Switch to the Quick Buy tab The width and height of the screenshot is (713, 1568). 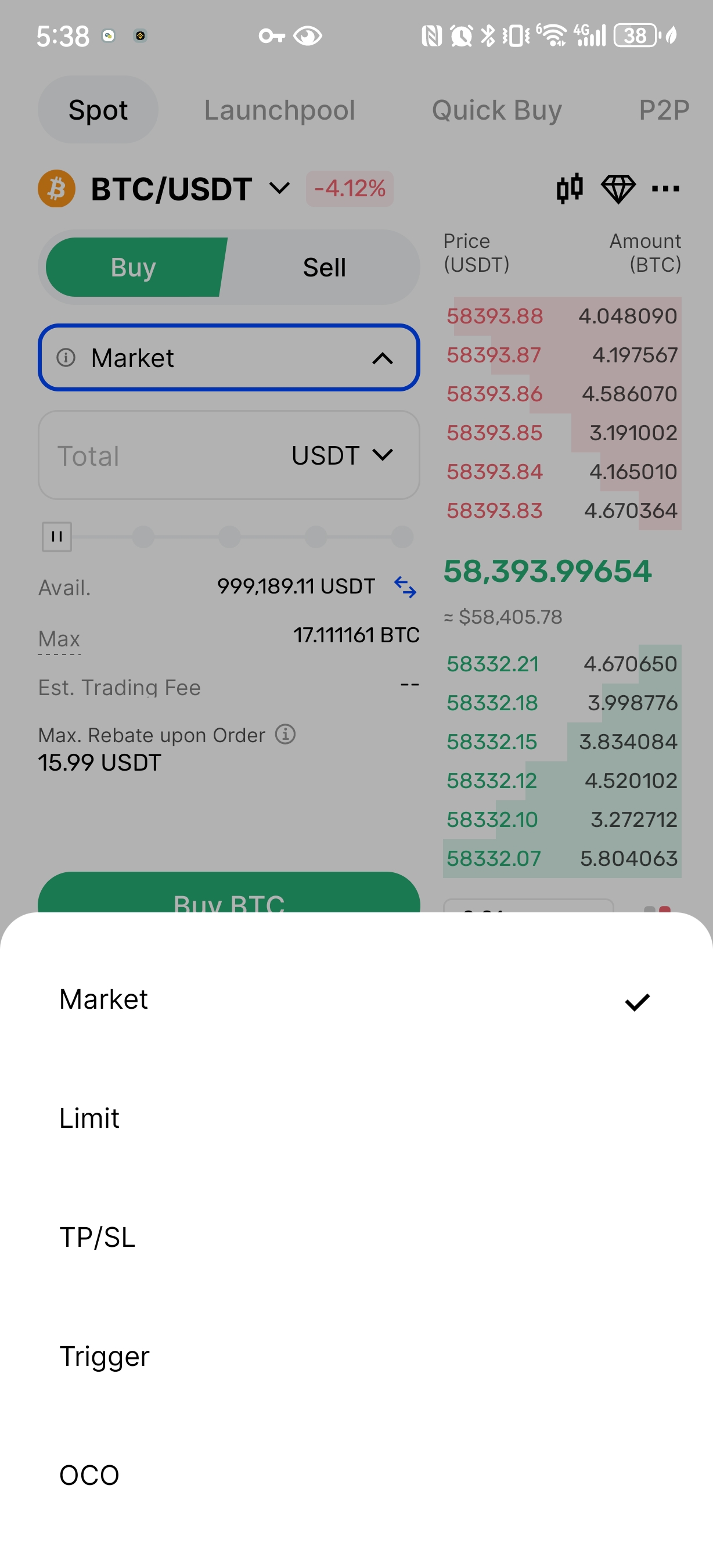(x=496, y=110)
